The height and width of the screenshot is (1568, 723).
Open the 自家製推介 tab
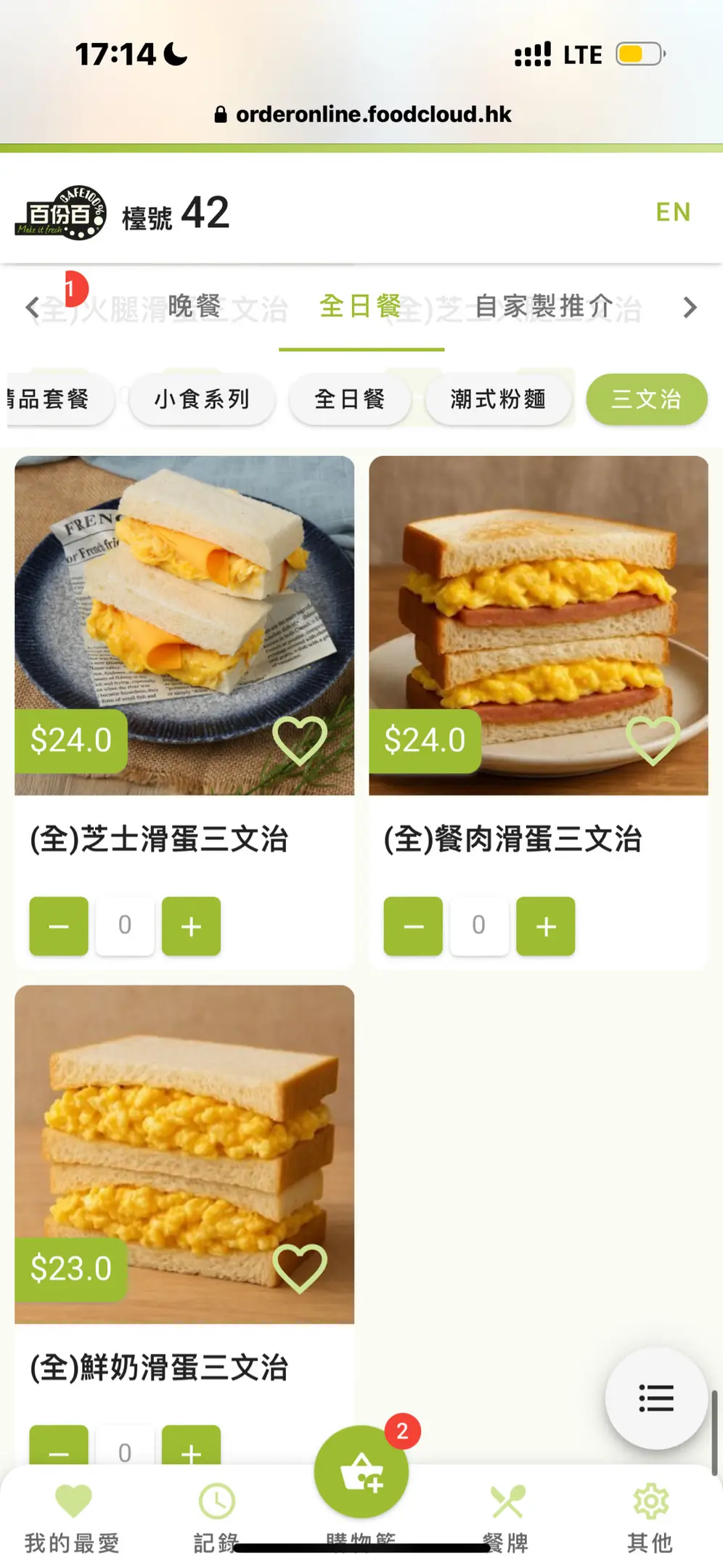pos(544,306)
